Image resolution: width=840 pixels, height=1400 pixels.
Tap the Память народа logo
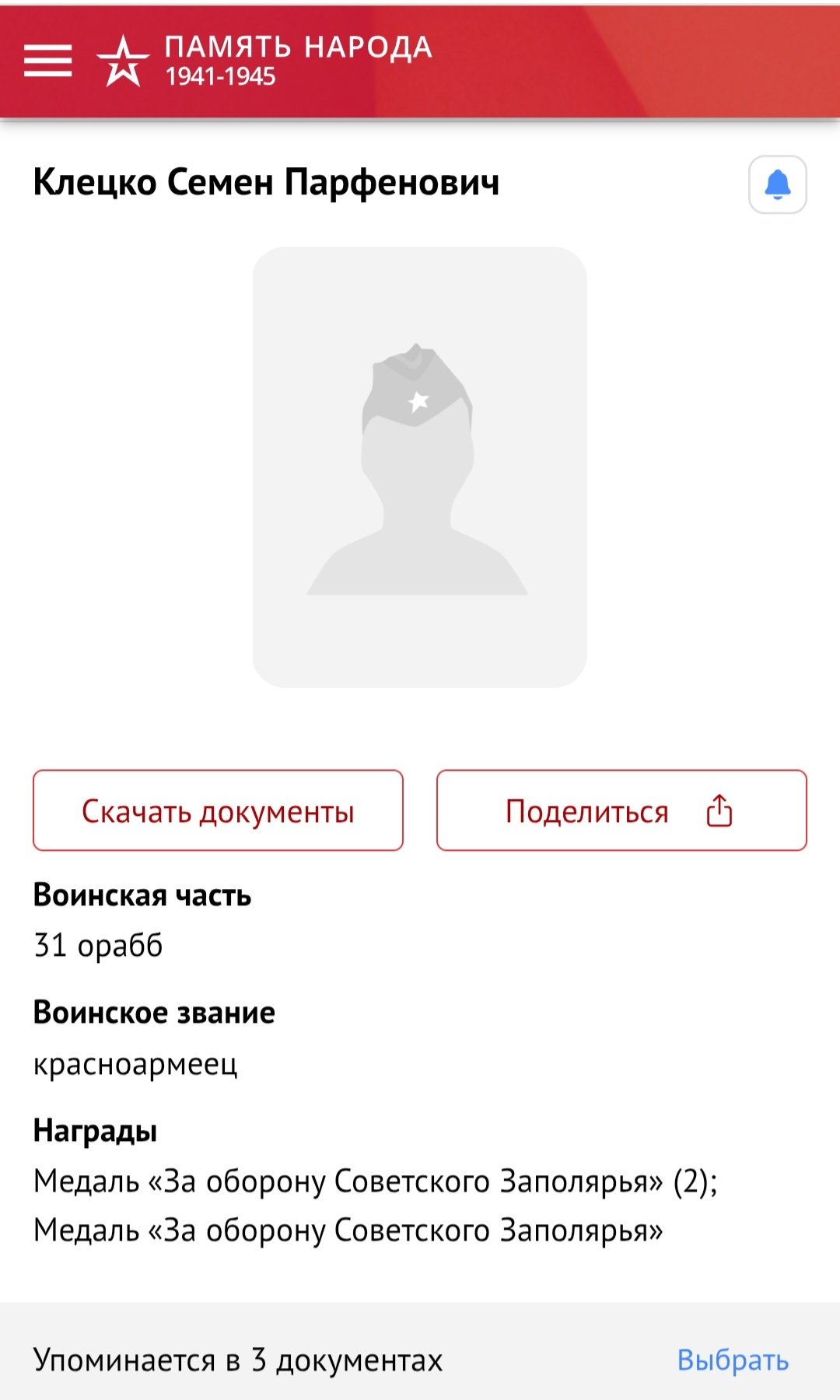coord(264,61)
